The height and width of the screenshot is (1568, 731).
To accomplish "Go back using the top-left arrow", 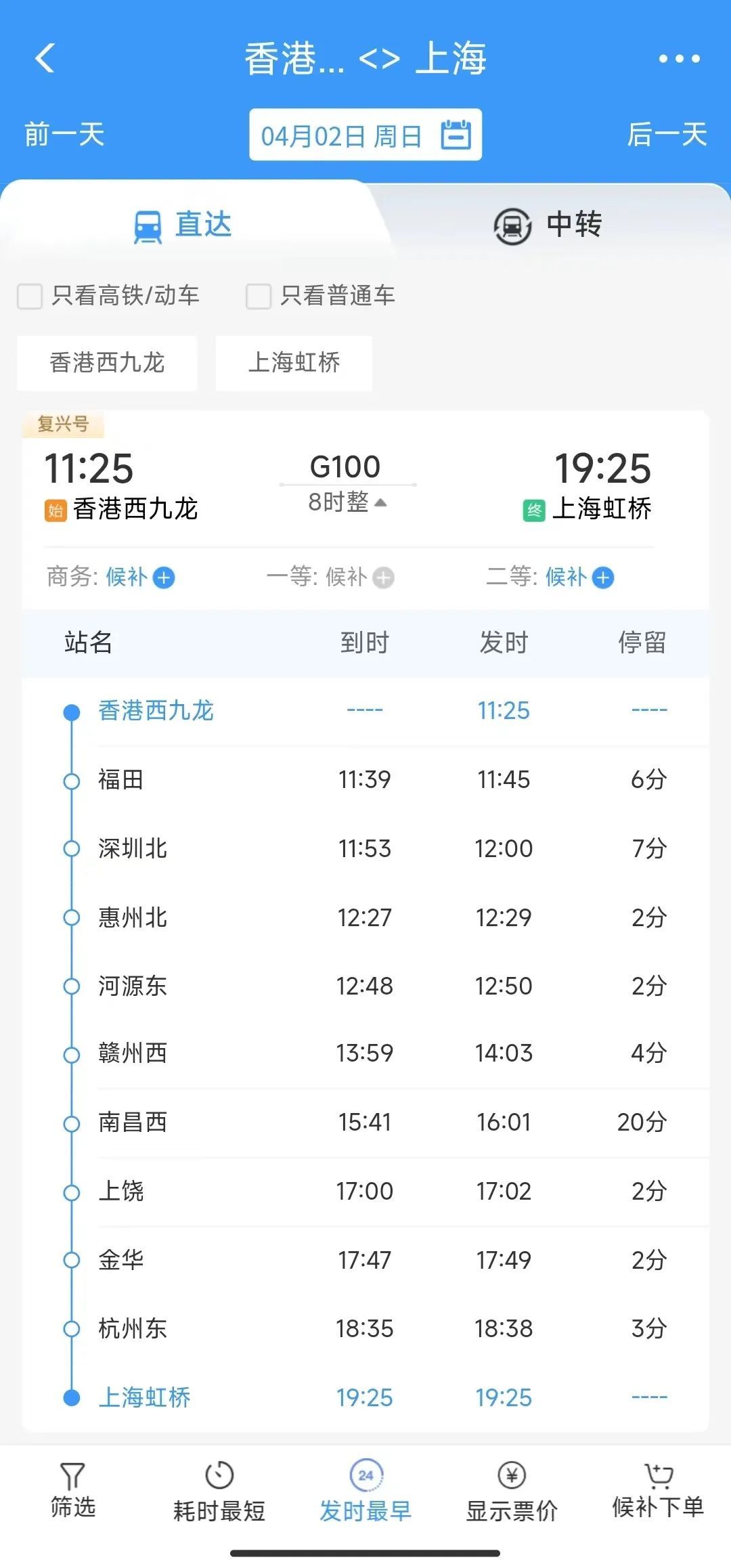I will coord(45,58).
